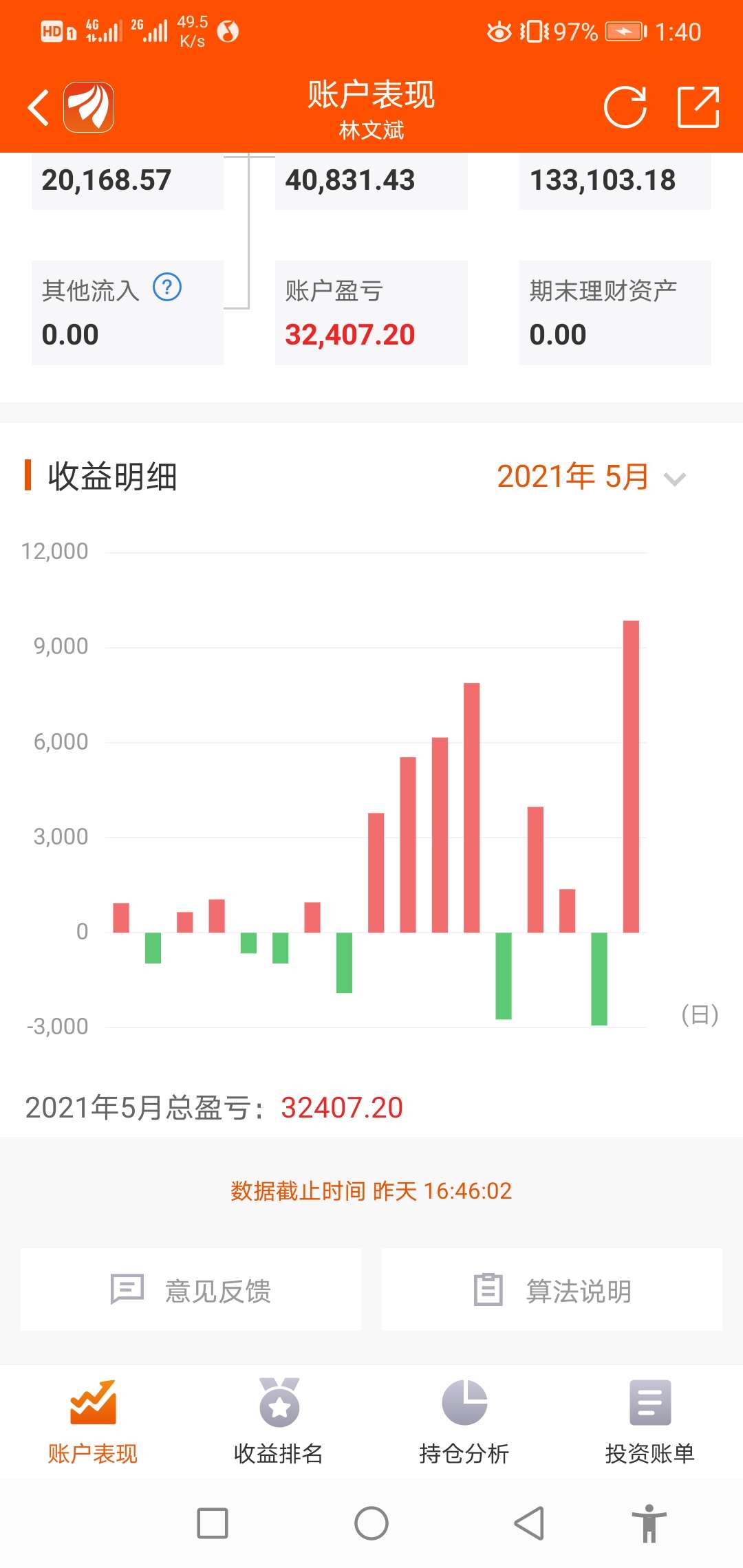Viewport: 743px width, 1568px height.
Task: Tap the system home button
Action: [x=371, y=1523]
